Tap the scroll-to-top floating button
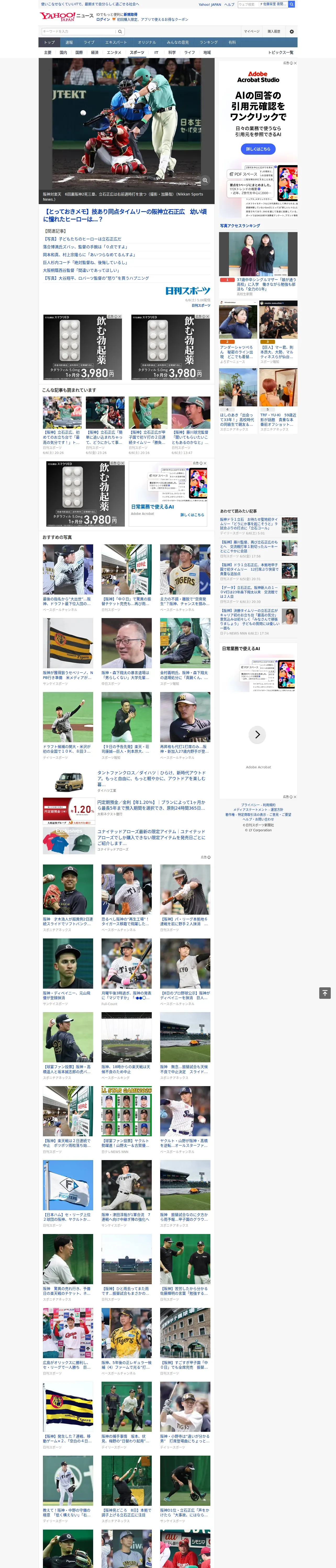The width and height of the screenshot is (336, 1568). click(325, 993)
